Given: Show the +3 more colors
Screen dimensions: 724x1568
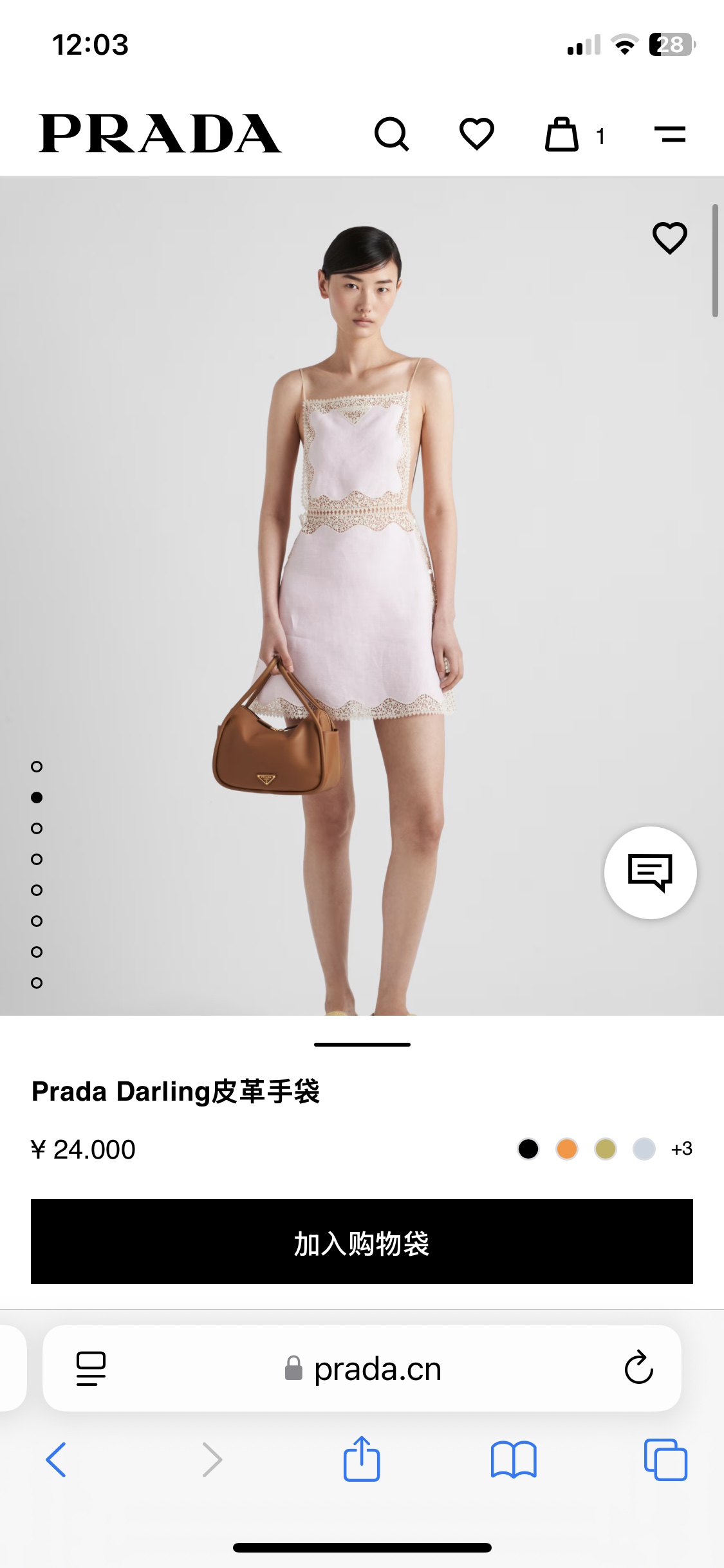Looking at the screenshot, I should coord(682,1149).
